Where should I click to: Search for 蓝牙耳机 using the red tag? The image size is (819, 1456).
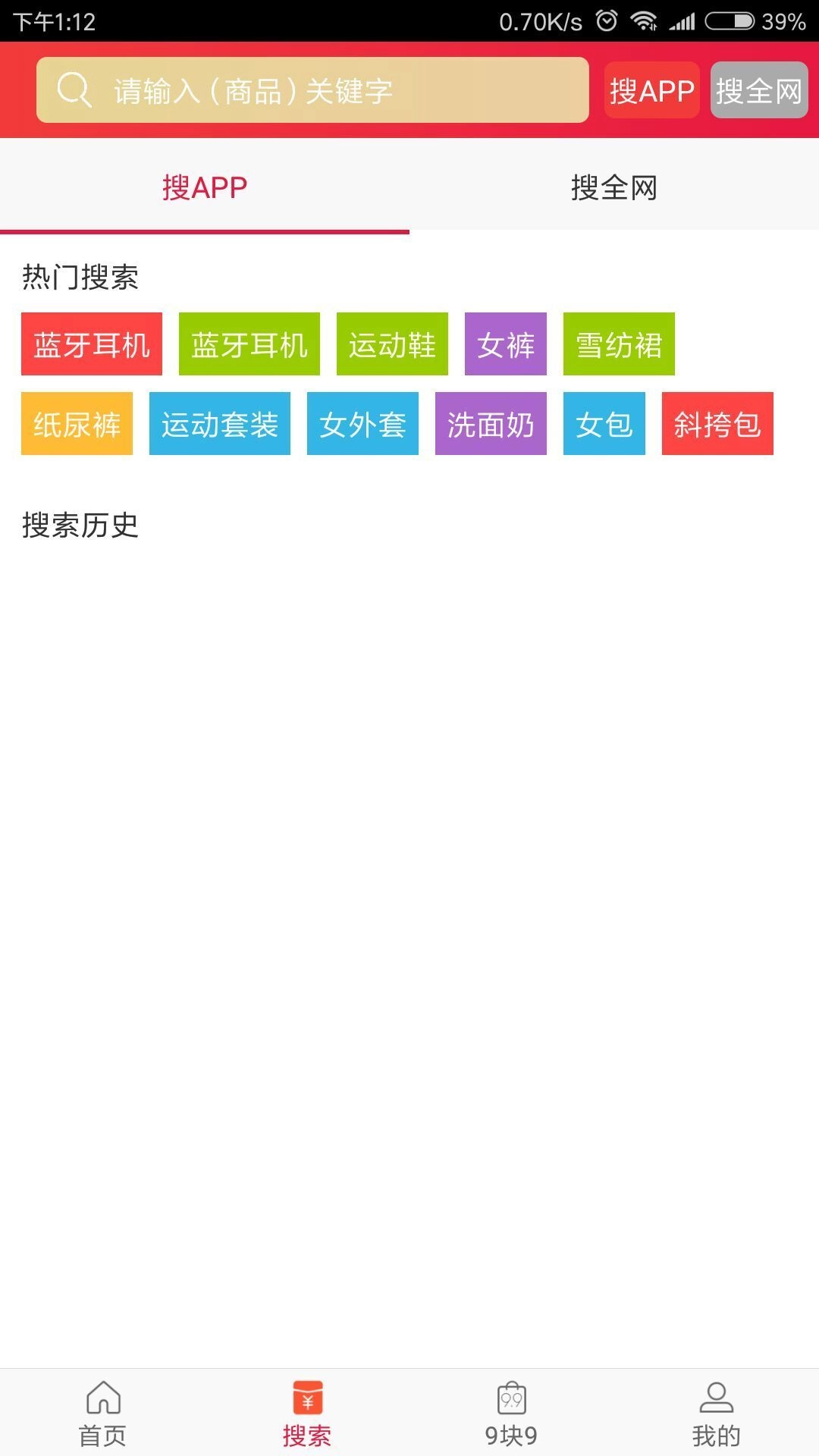pyautogui.click(x=91, y=345)
